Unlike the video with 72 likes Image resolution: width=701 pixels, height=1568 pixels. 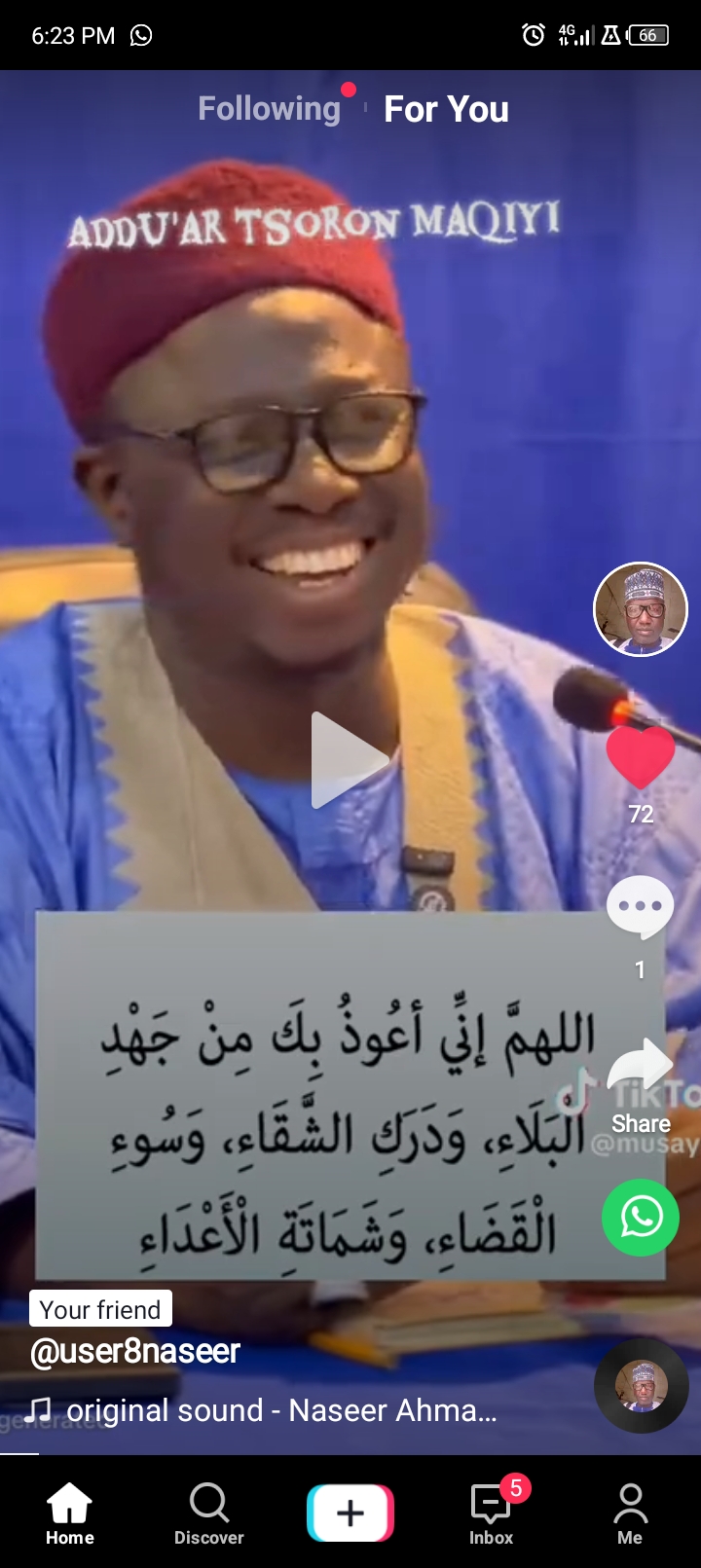pyautogui.click(x=641, y=757)
